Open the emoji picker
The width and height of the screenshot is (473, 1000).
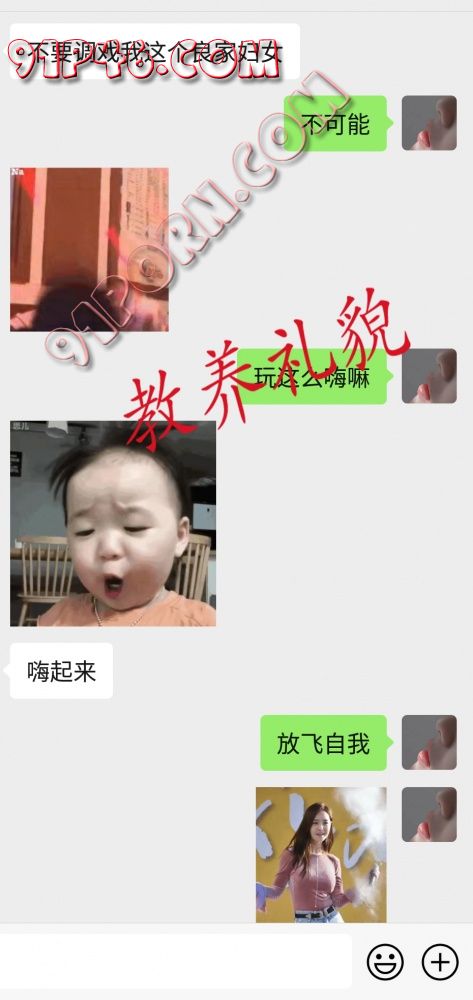385,961
